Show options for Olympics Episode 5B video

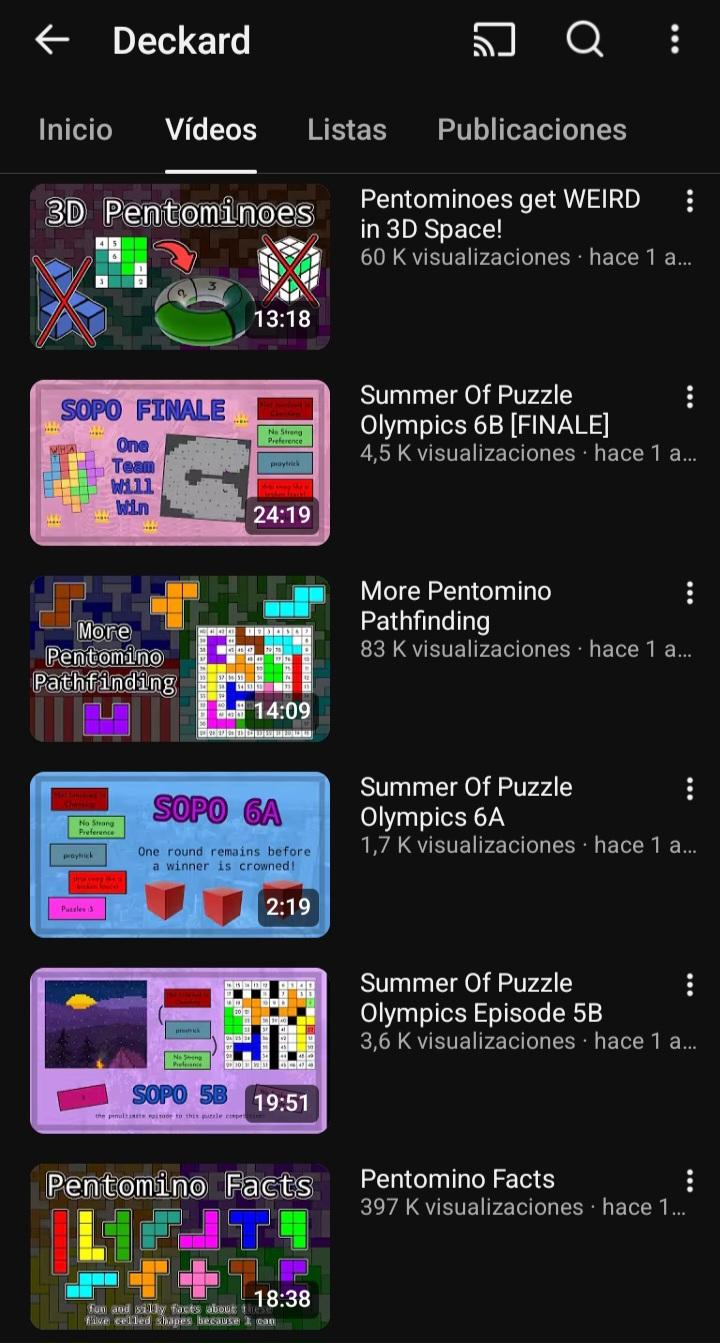tap(689, 985)
